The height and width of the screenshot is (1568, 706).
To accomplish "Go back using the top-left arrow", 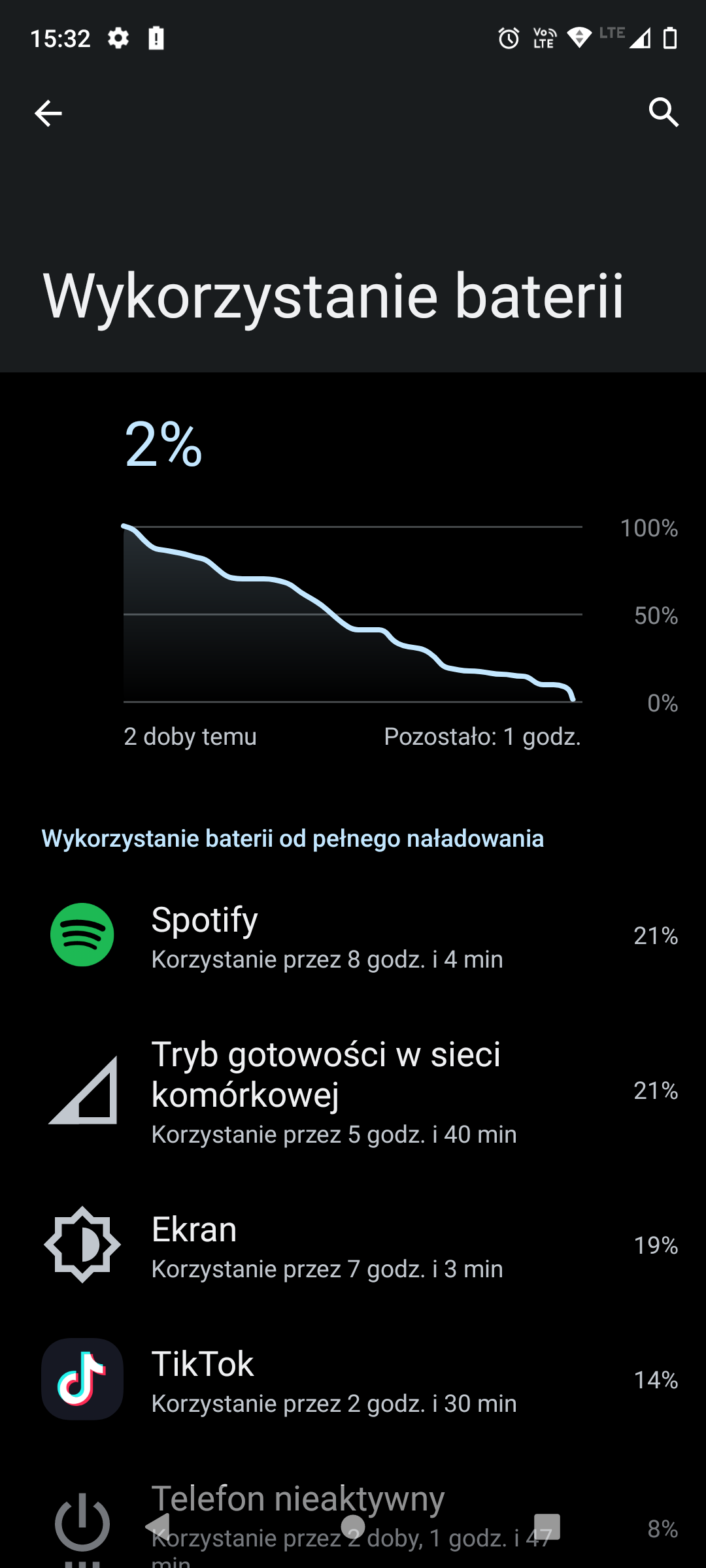I will 48,113.
